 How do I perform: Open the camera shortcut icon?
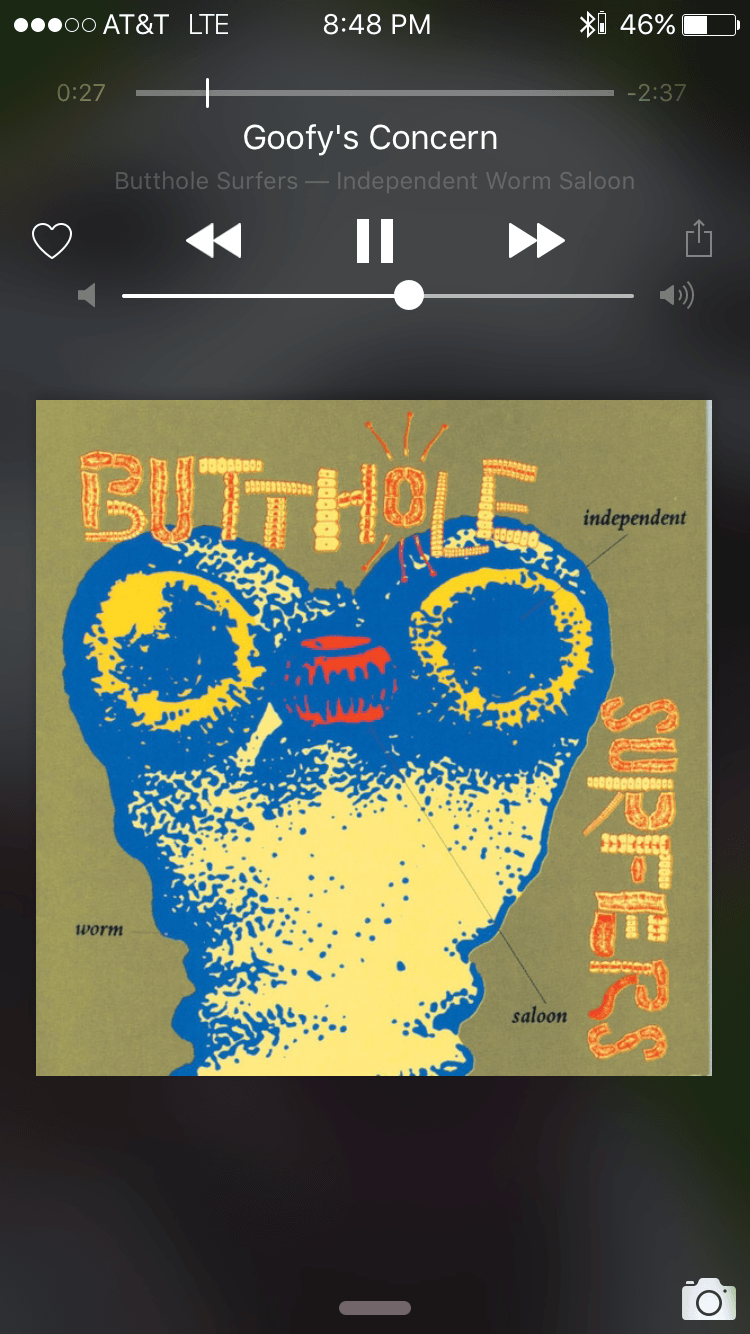coord(708,1298)
